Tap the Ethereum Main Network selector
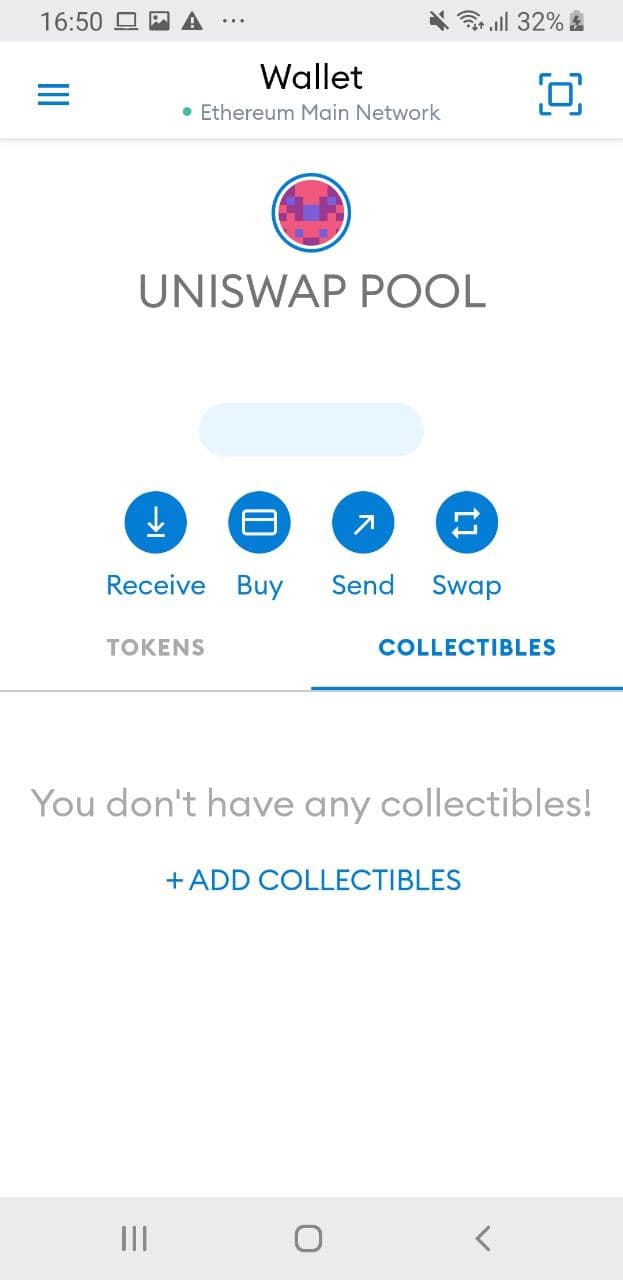 311,112
